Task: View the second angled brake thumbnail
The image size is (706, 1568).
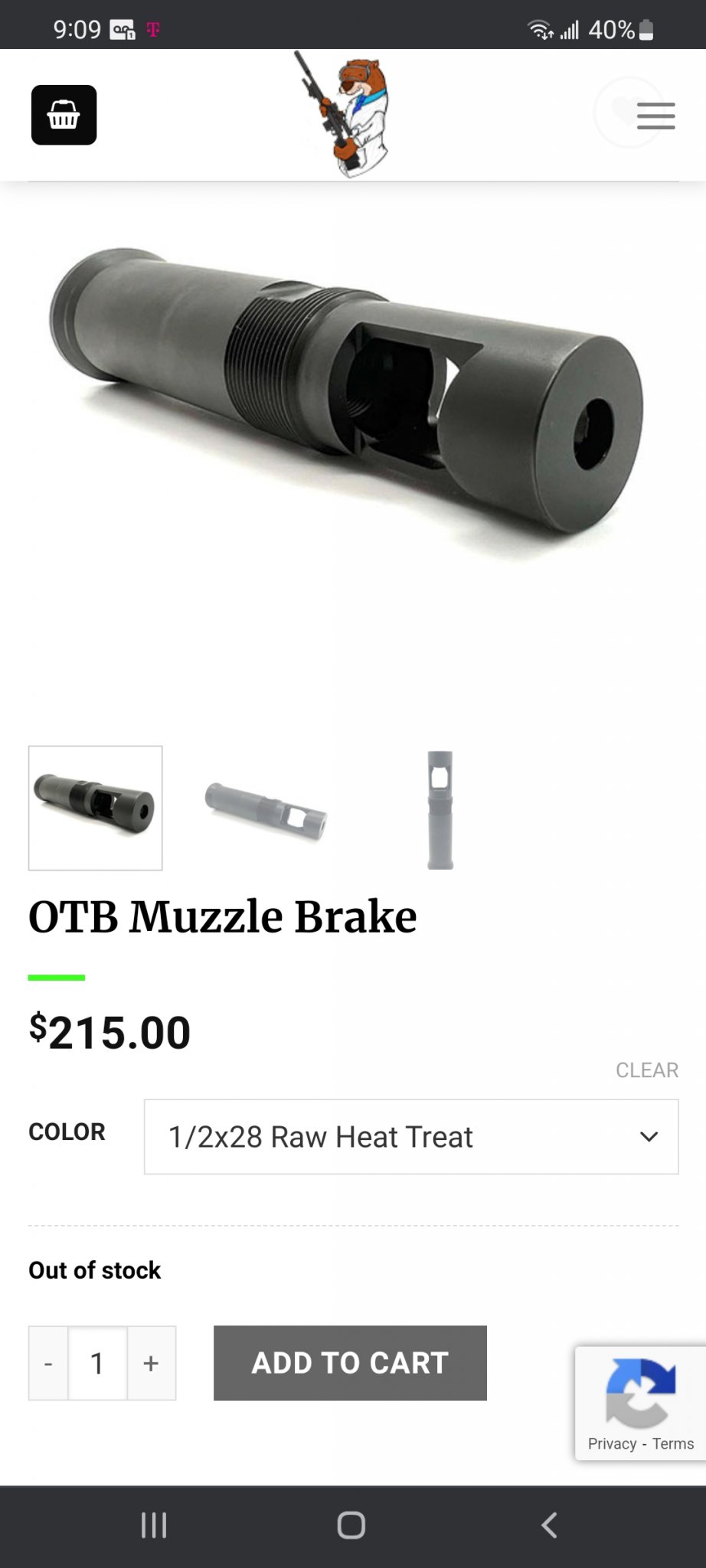Action: [x=266, y=810]
